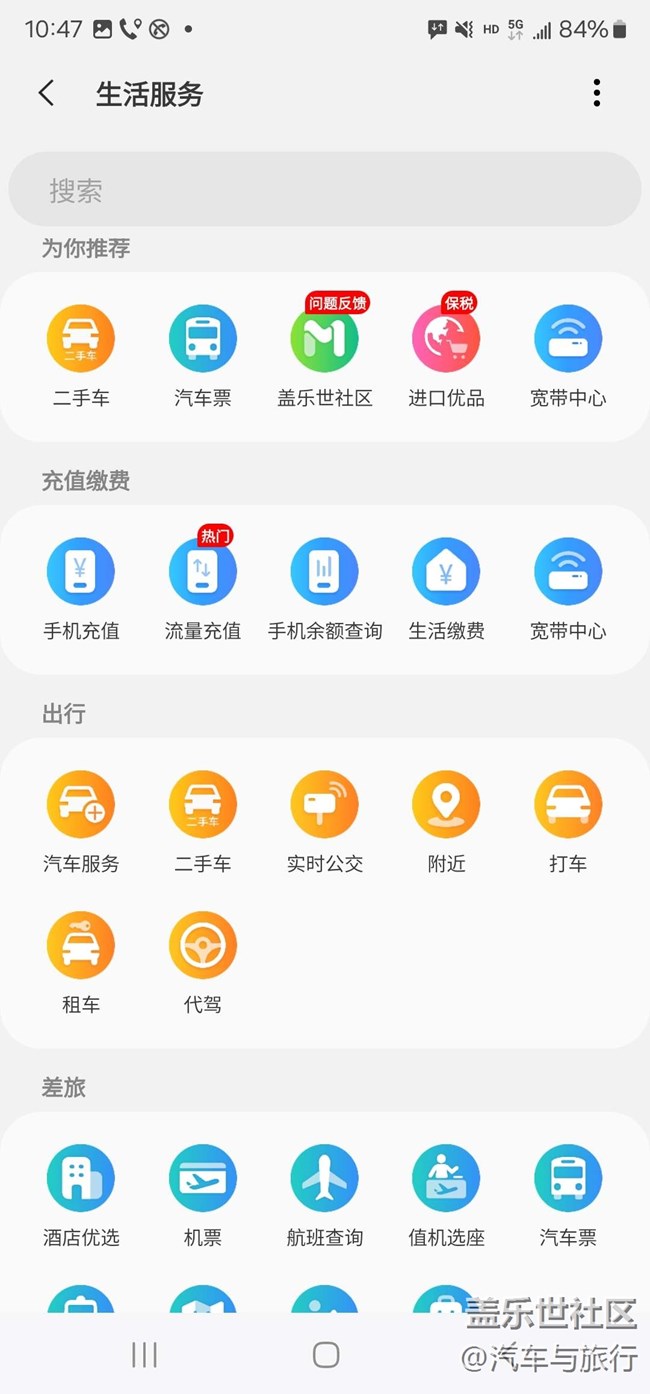The height and width of the screenshot is (1394, 650).
Task: Open 酒店优选 hotel booking
Action: (x=81, y=1179)
